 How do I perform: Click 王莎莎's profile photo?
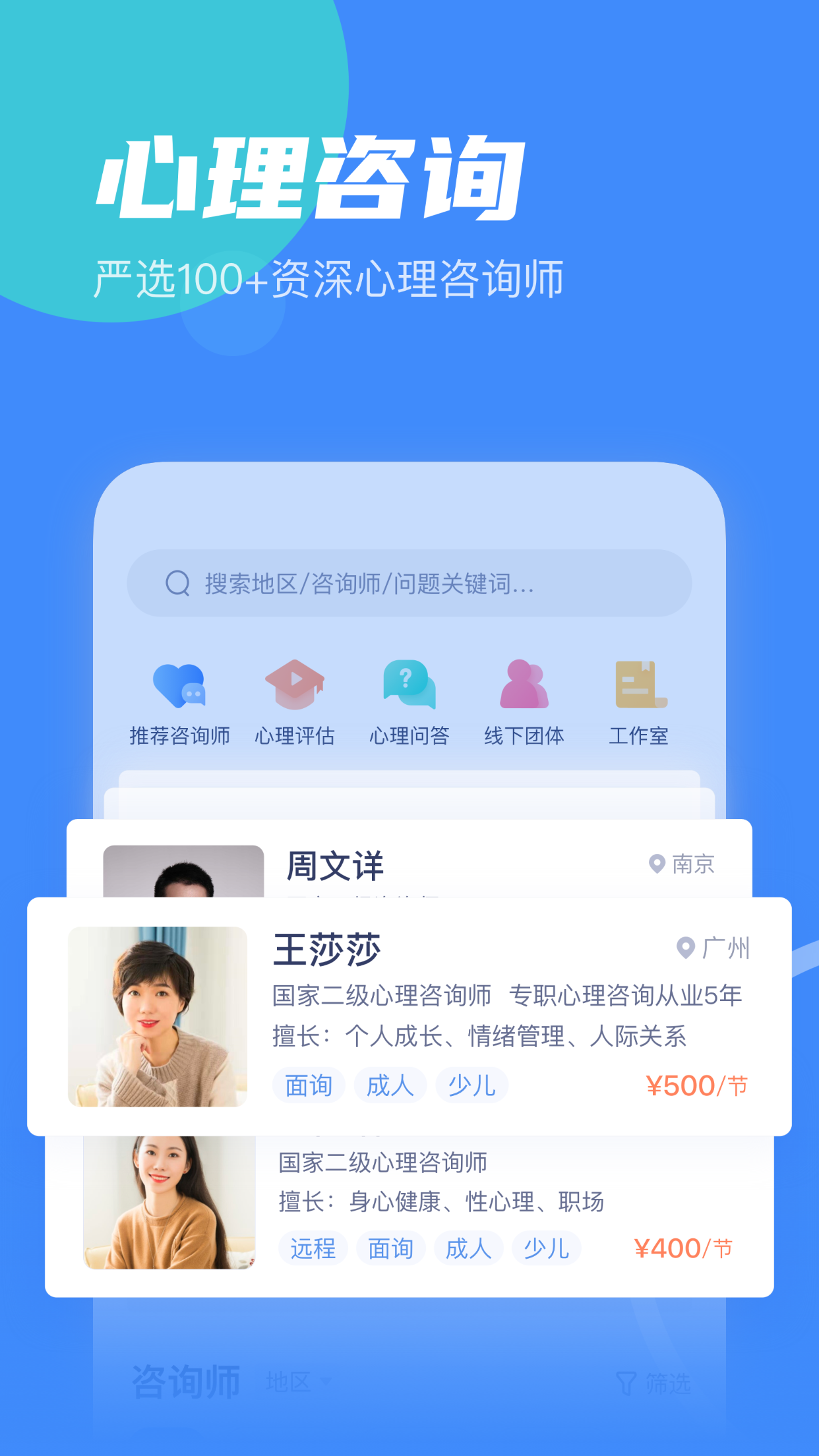158,1016
